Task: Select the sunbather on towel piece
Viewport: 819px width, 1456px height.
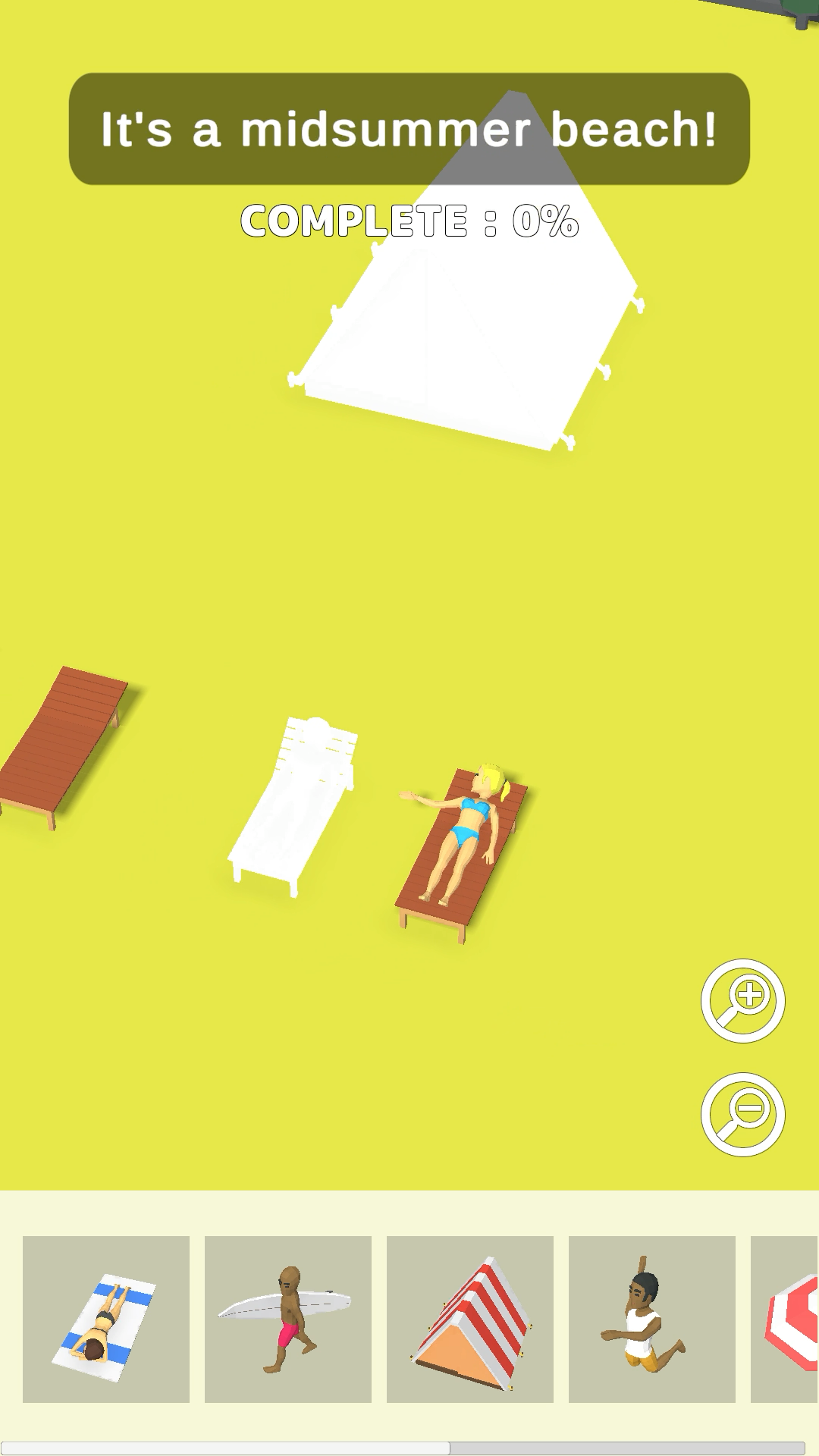Action: tap(106, 1319)
